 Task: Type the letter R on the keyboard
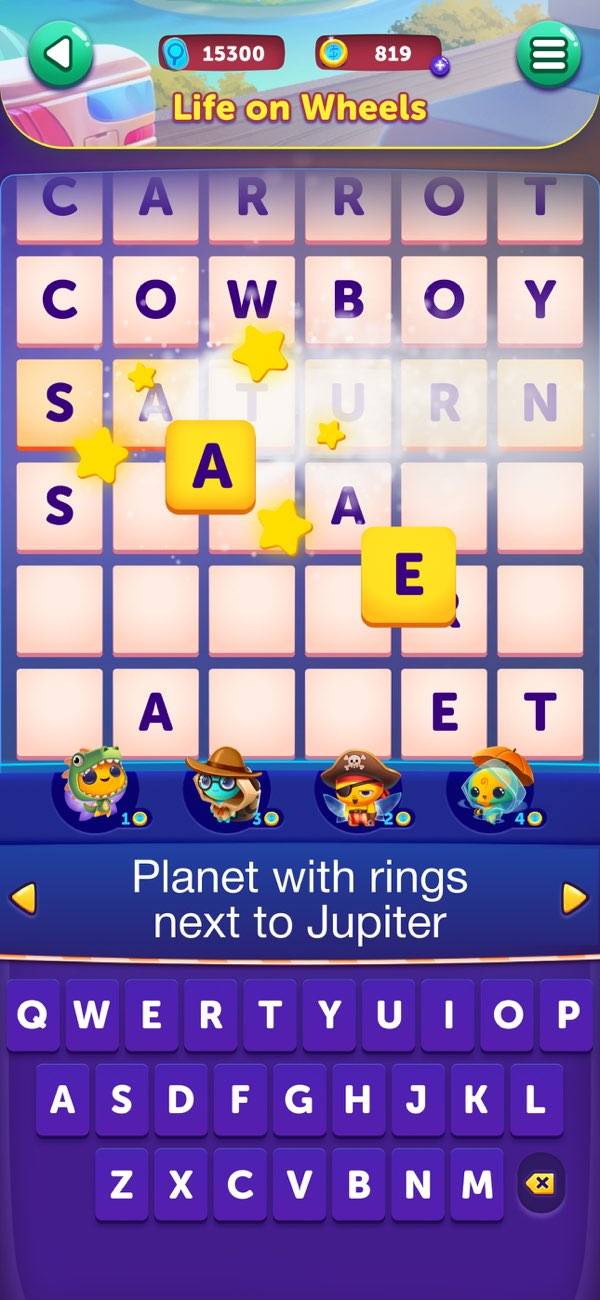[211, 1015]
